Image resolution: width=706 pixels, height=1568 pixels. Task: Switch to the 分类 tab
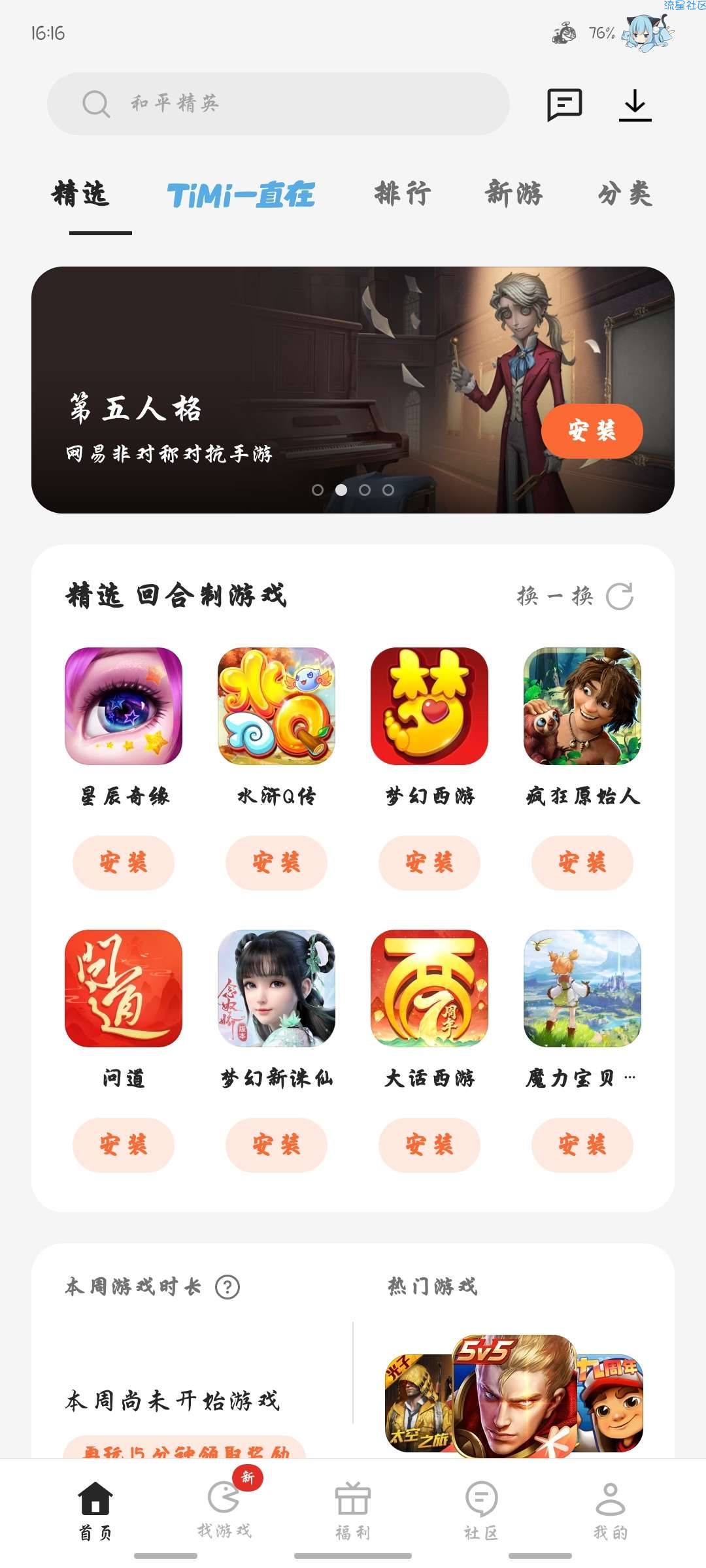pos(625,194)
